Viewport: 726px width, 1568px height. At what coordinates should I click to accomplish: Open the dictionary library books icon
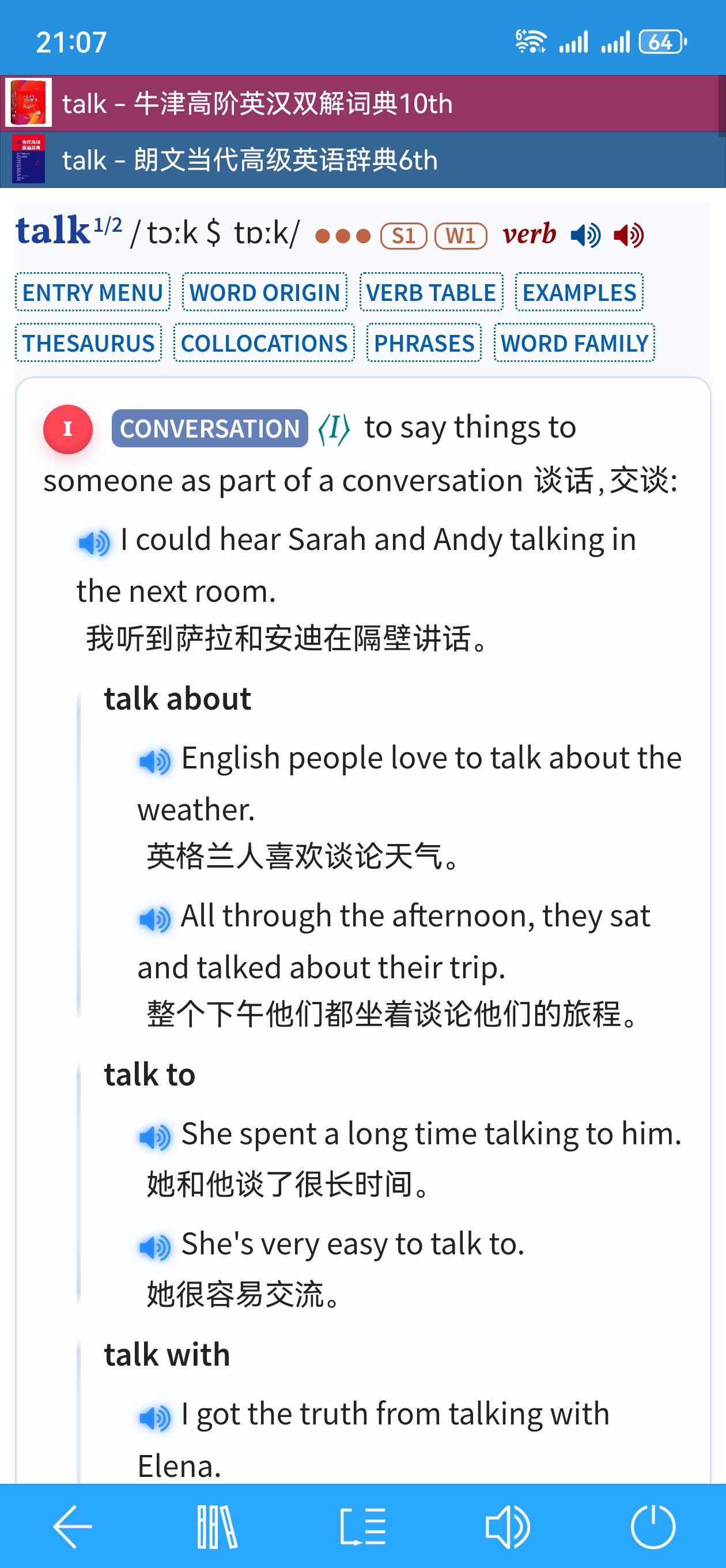point(217,1526)
